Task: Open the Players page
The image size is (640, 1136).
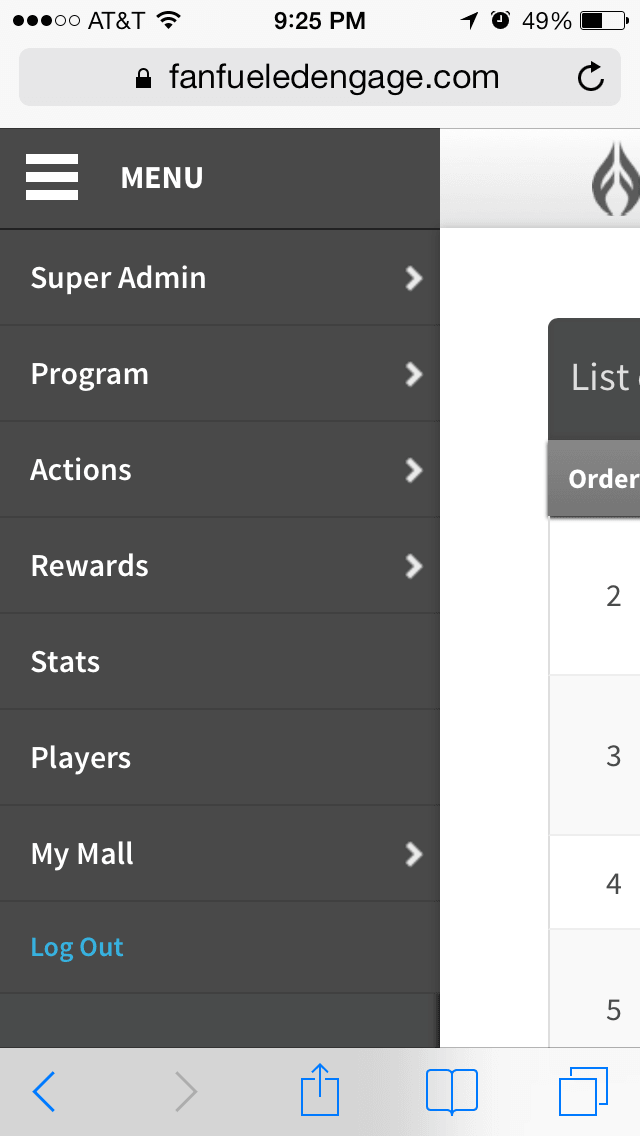Action: pyautogui.click(x=220, y=758)
